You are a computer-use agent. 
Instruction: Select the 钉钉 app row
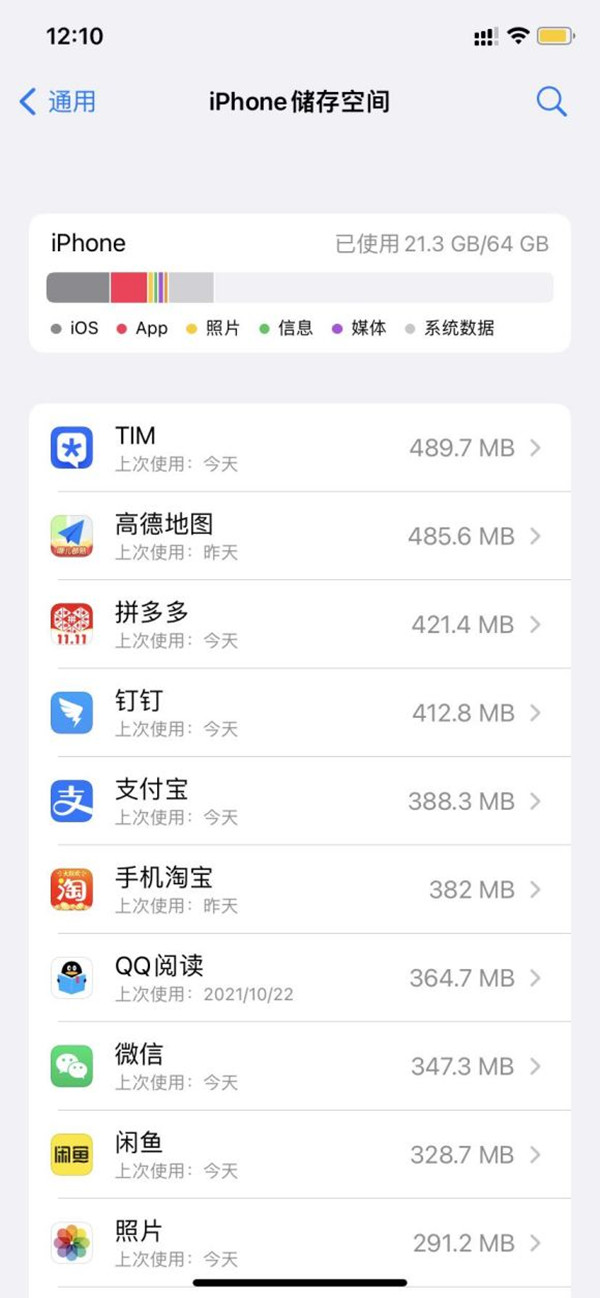tap(300, 712)
